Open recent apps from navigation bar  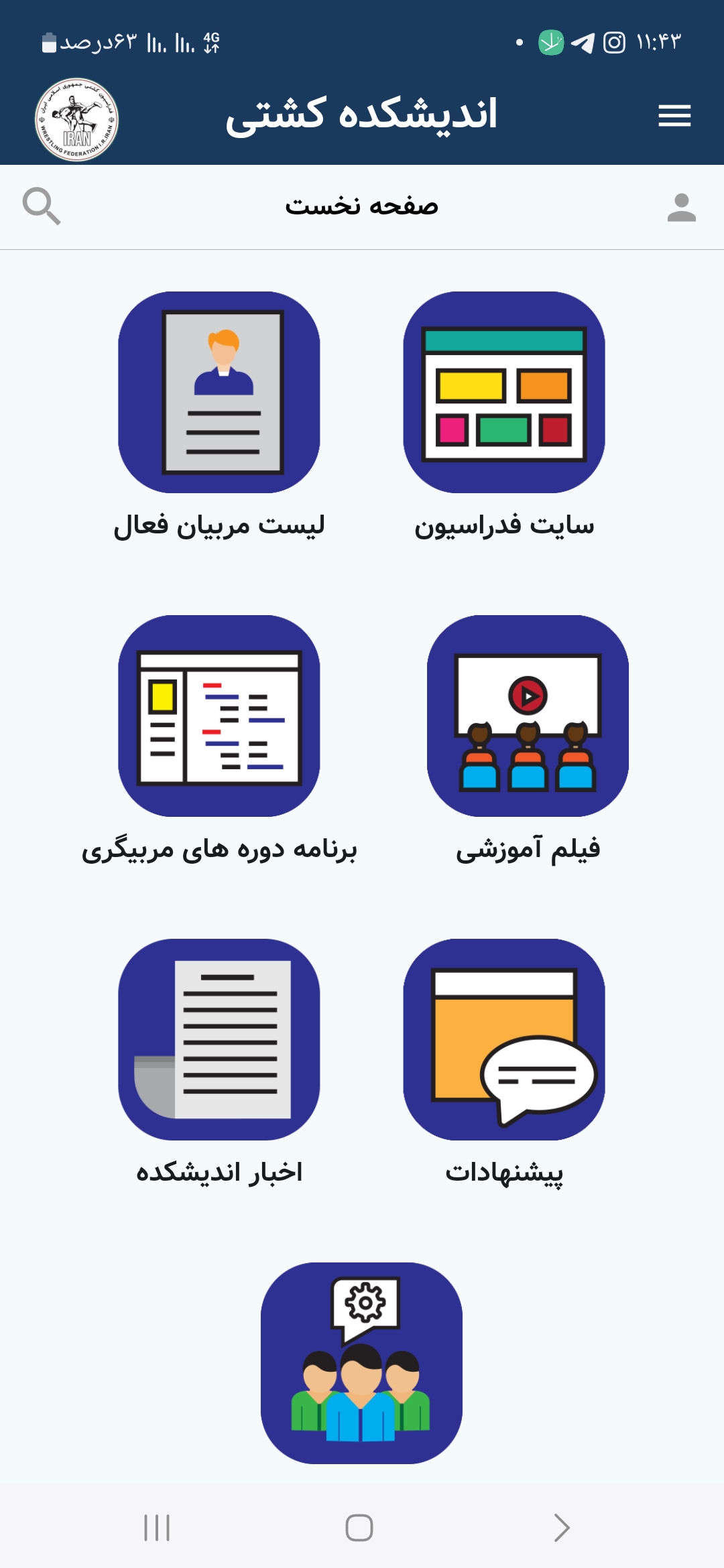point(157,1528)
